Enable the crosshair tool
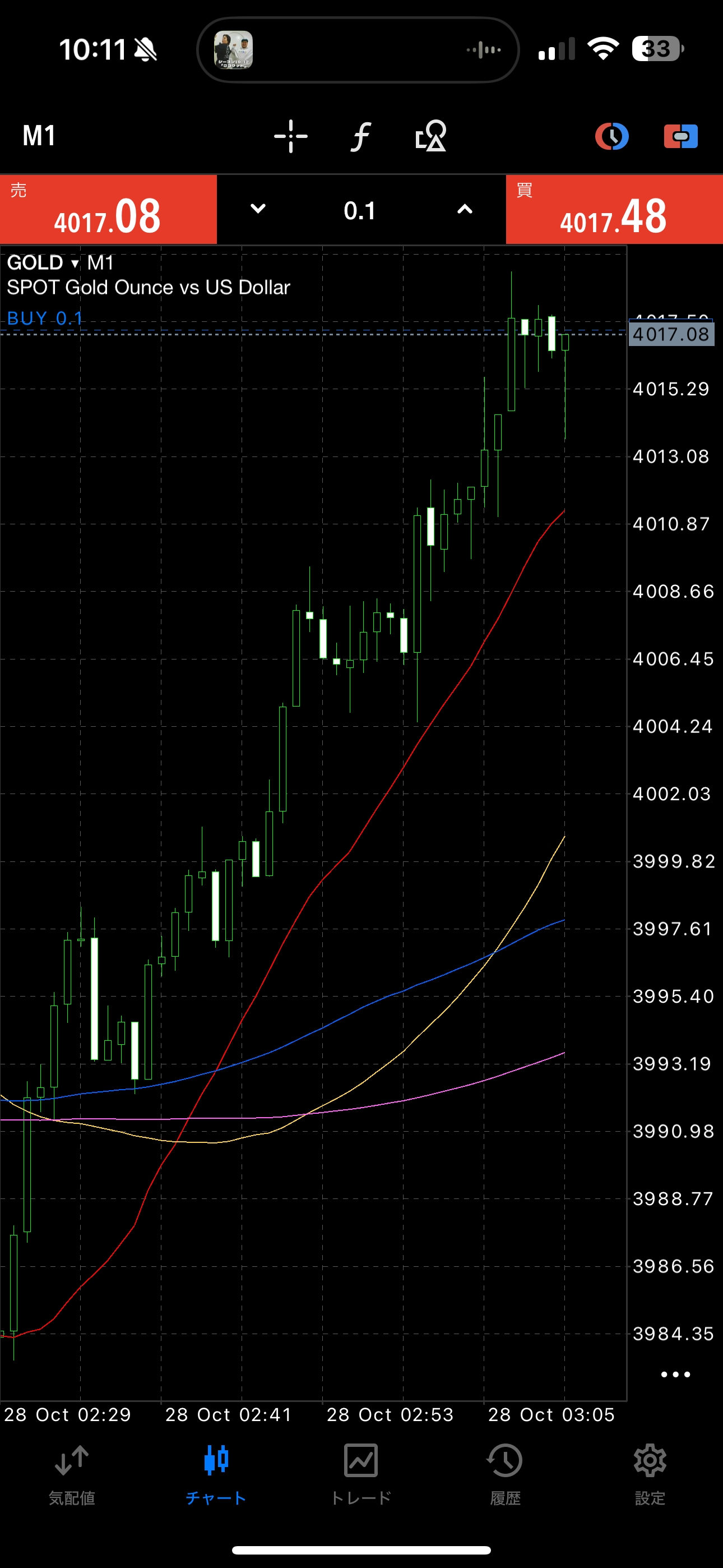This screenshot has width=723, height=1568. click(290, 136)
